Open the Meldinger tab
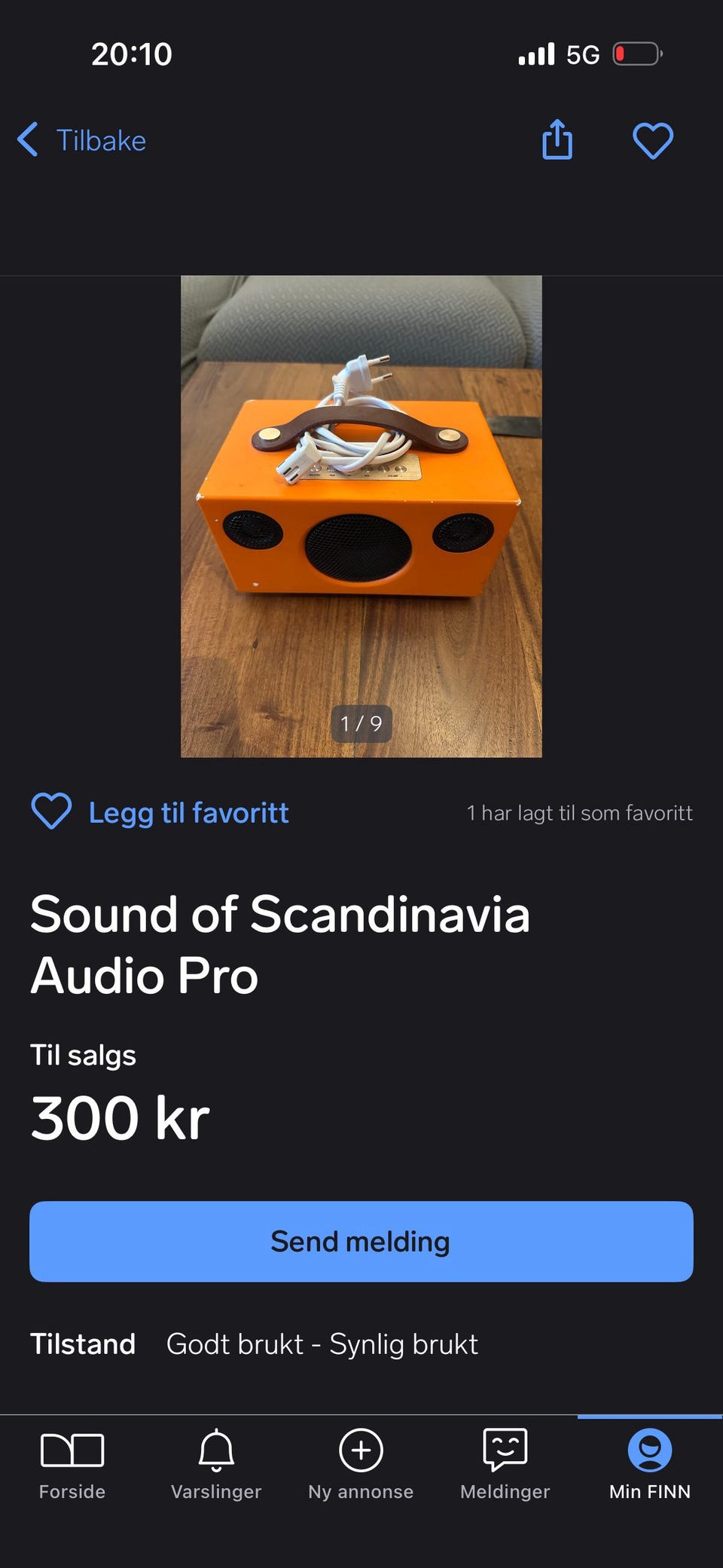The image size is (723, 1568). [505, 1465]
